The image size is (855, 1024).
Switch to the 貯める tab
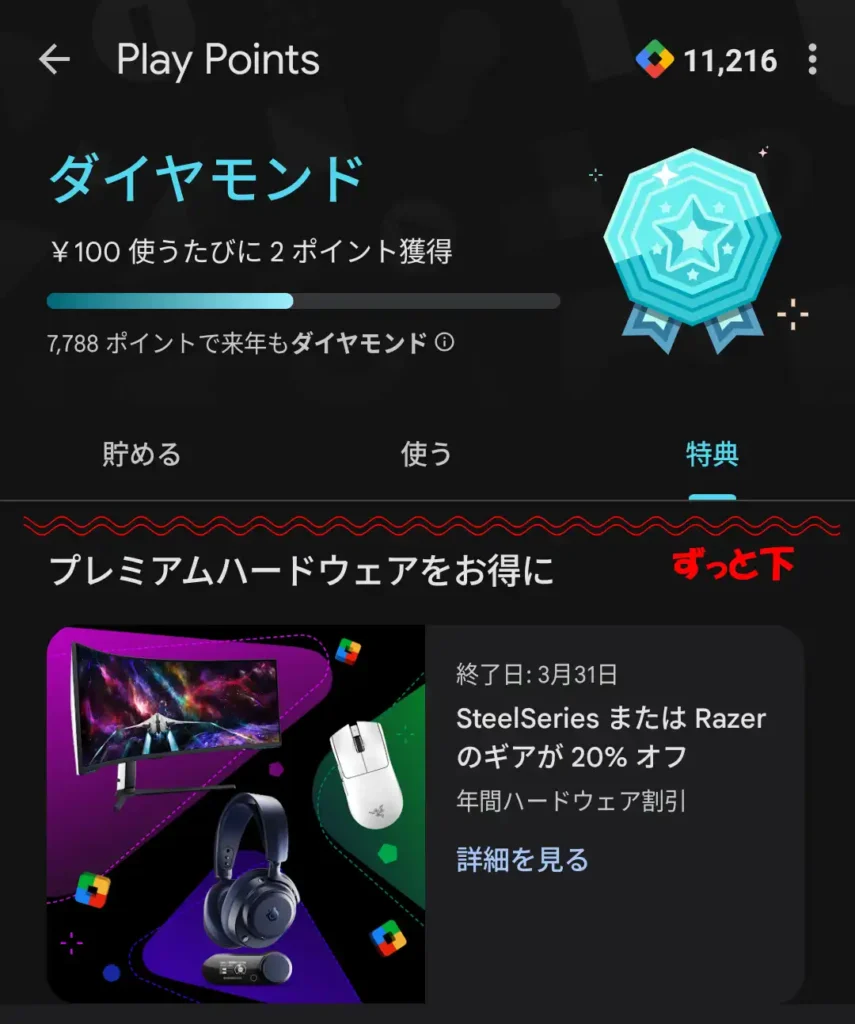[142, 455]
